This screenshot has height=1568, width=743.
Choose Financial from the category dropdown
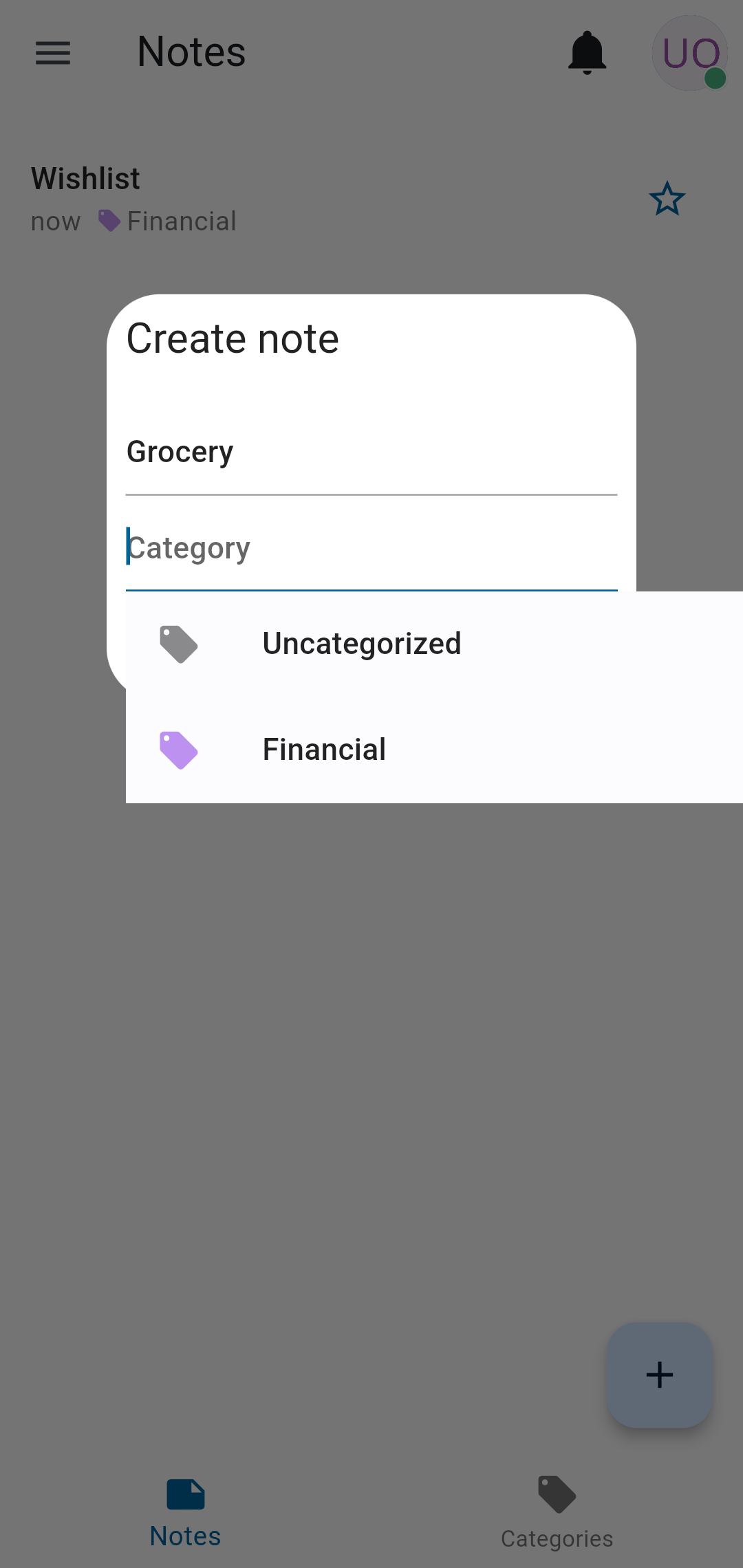tap(434, 750)
